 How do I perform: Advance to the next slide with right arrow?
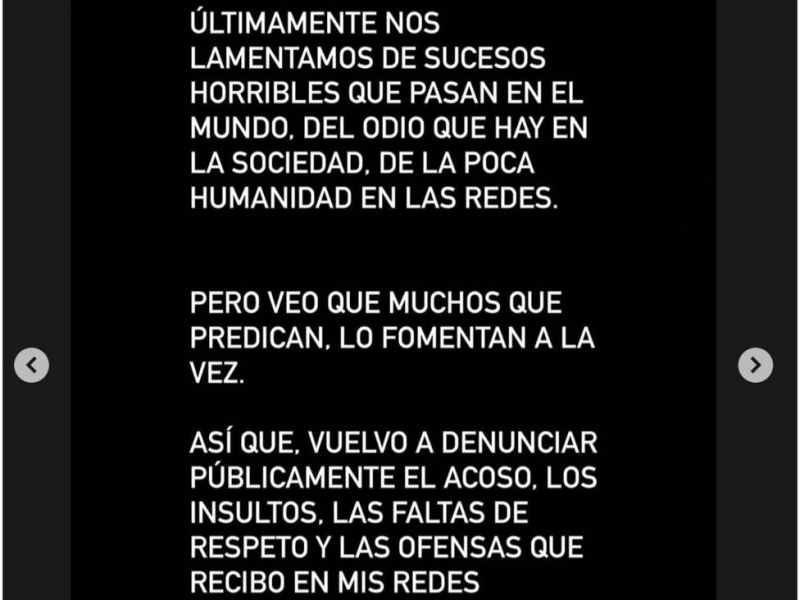[x=755, y=365]
